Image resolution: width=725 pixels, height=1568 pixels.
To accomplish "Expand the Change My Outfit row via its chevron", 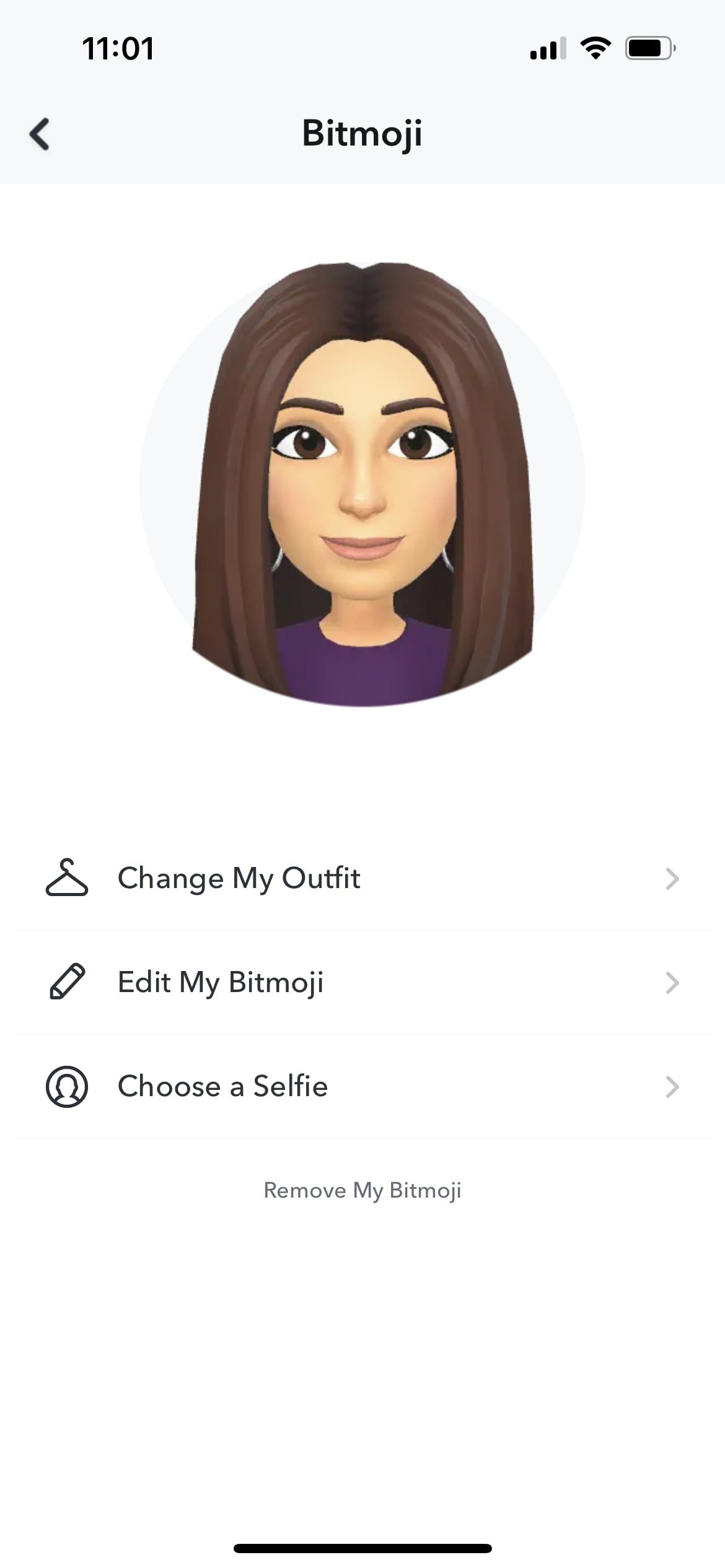I will click(673, 878).
